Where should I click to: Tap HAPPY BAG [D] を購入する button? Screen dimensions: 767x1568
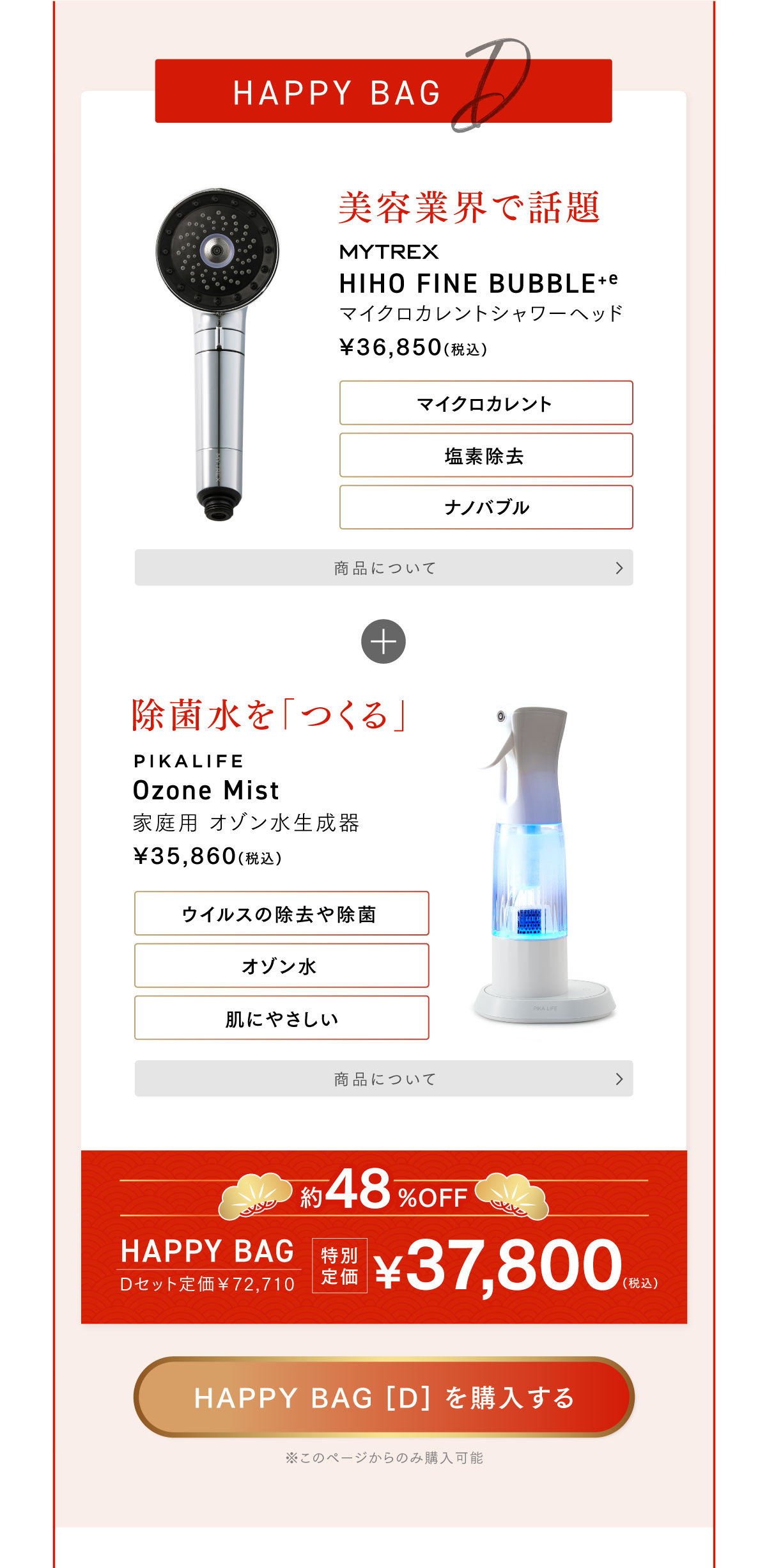tap(383, 1397)
